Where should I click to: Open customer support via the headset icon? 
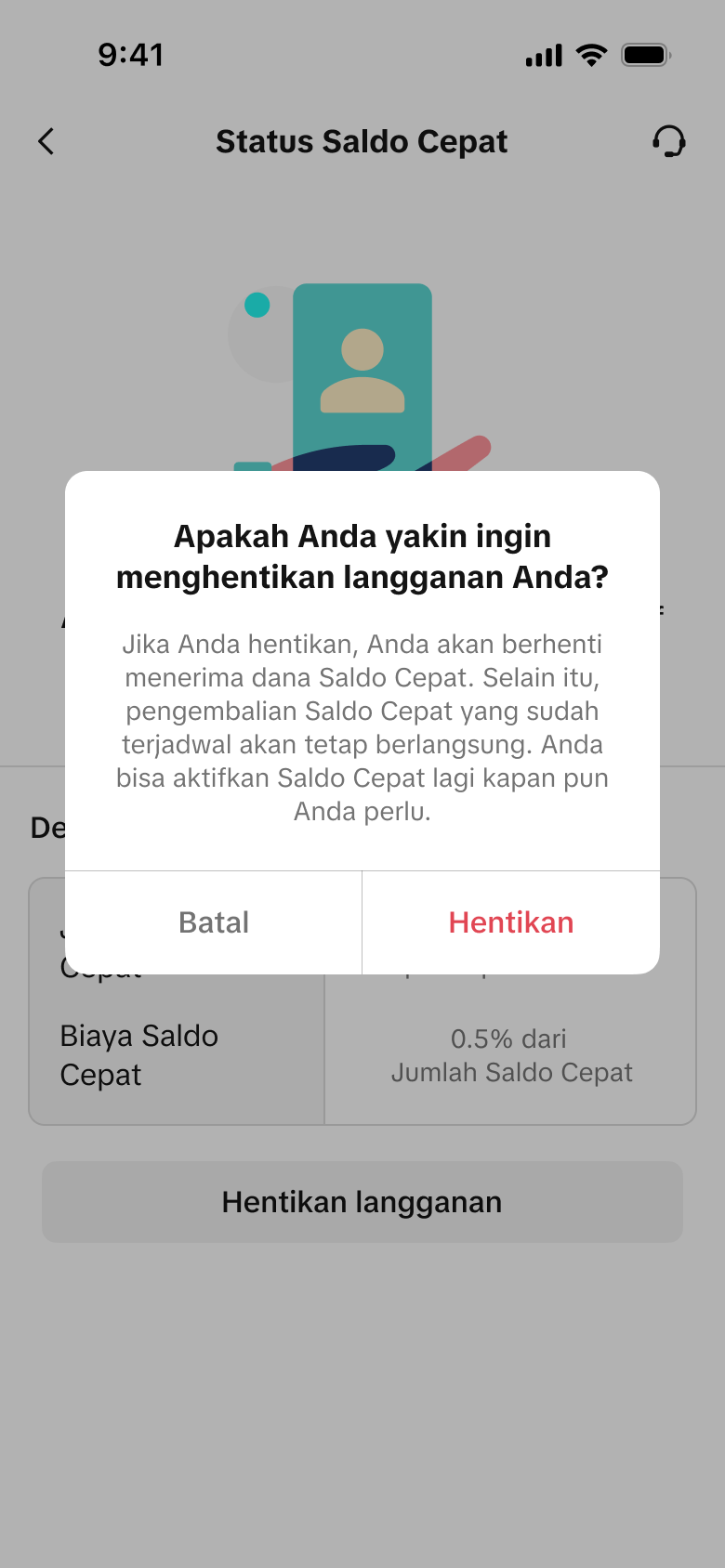(668, 141)
